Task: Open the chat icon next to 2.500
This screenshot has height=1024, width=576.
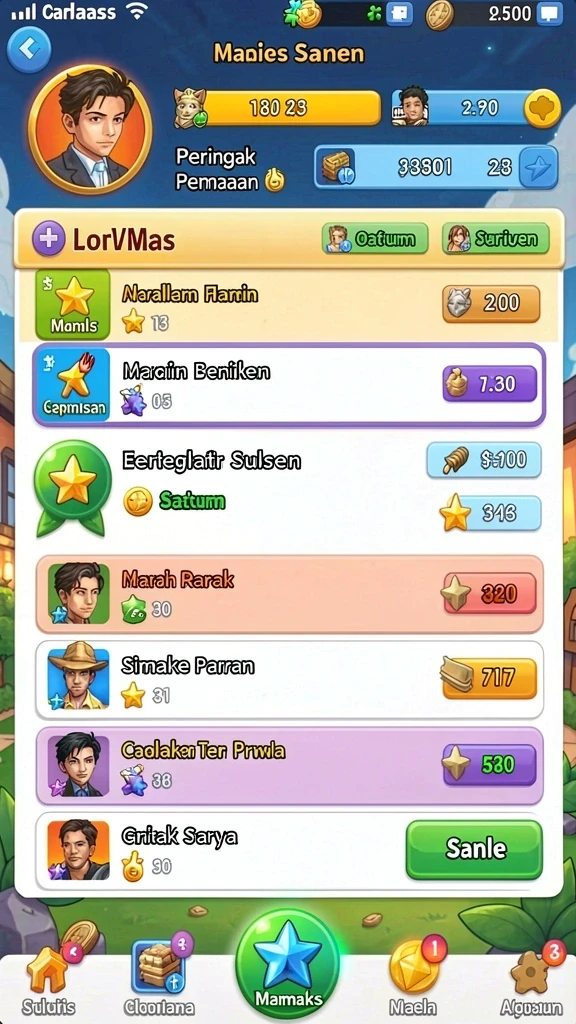Action: 549,14
